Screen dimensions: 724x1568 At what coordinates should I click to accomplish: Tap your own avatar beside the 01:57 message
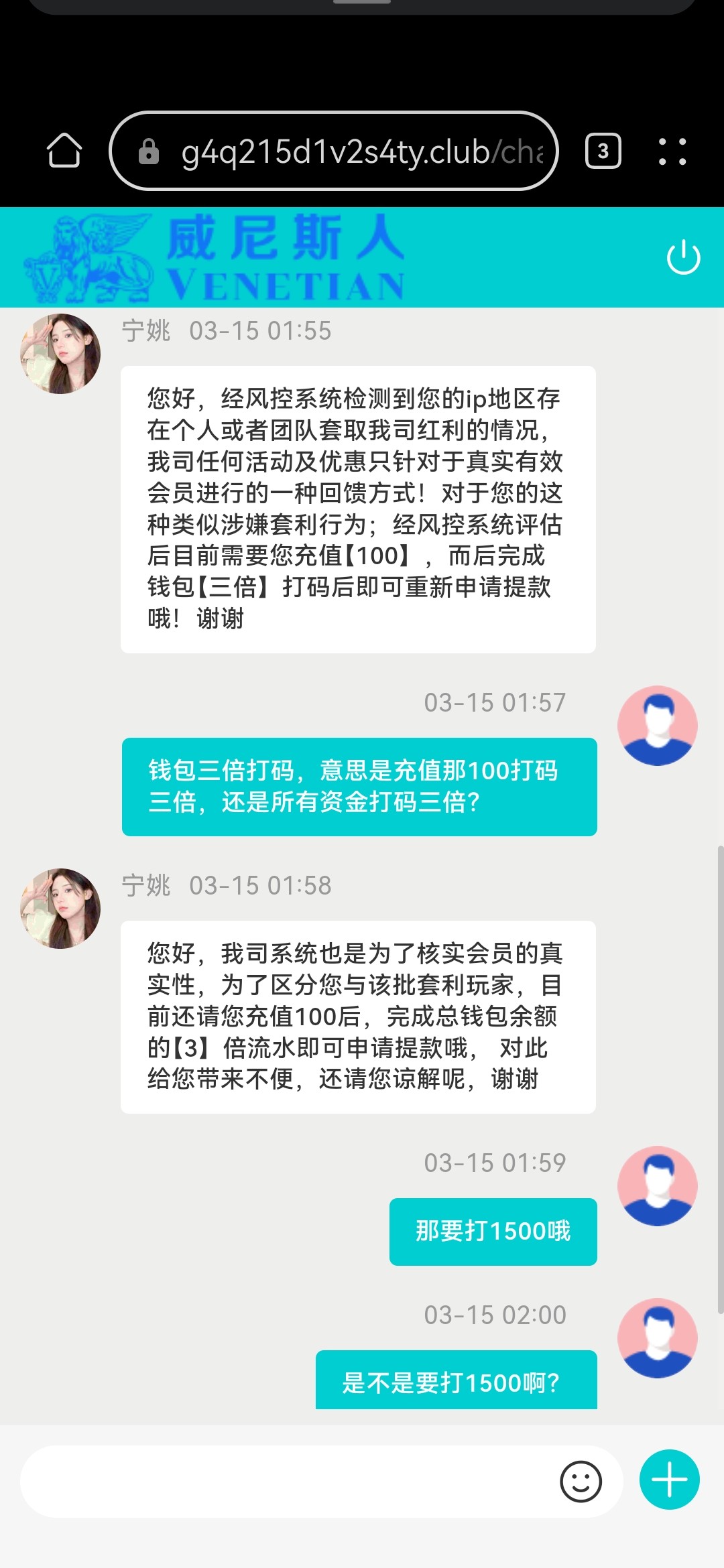658,724
